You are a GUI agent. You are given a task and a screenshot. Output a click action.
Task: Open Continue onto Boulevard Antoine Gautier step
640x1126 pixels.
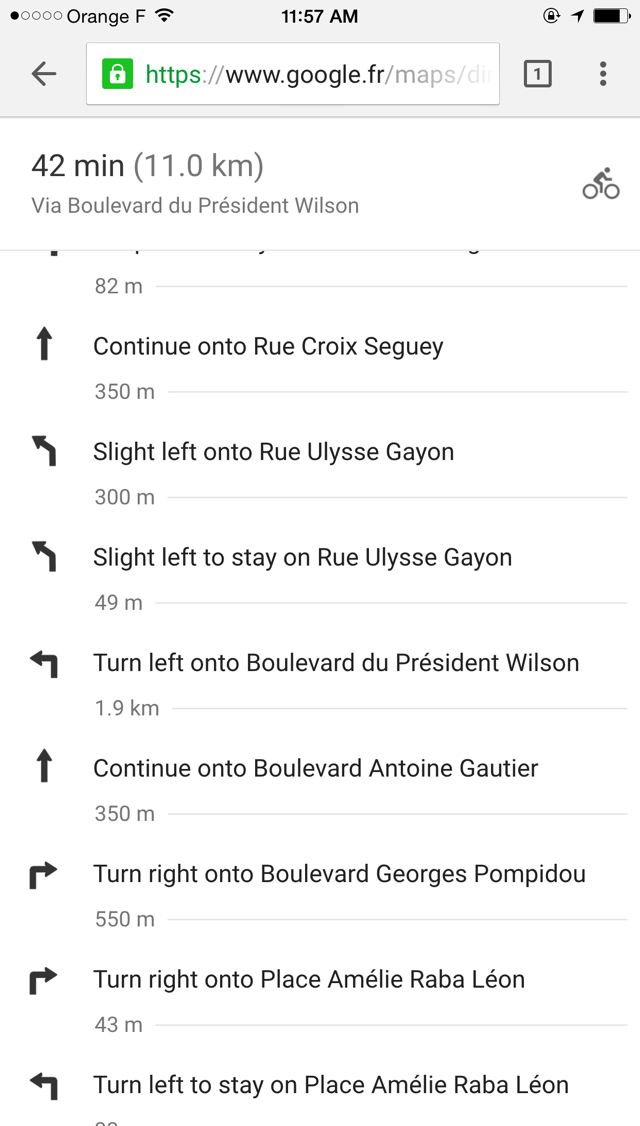pyautogui.click(x=315, y=769)
